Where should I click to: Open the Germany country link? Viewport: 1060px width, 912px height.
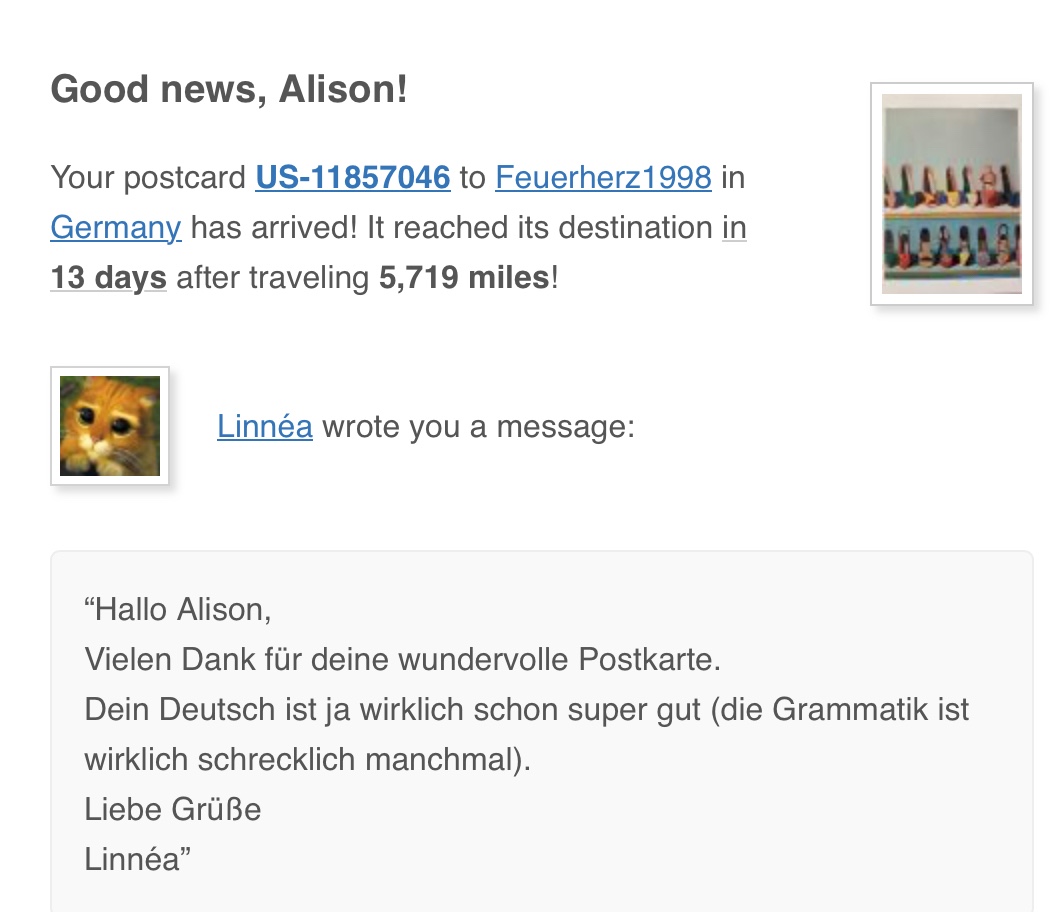pos(116,228)
